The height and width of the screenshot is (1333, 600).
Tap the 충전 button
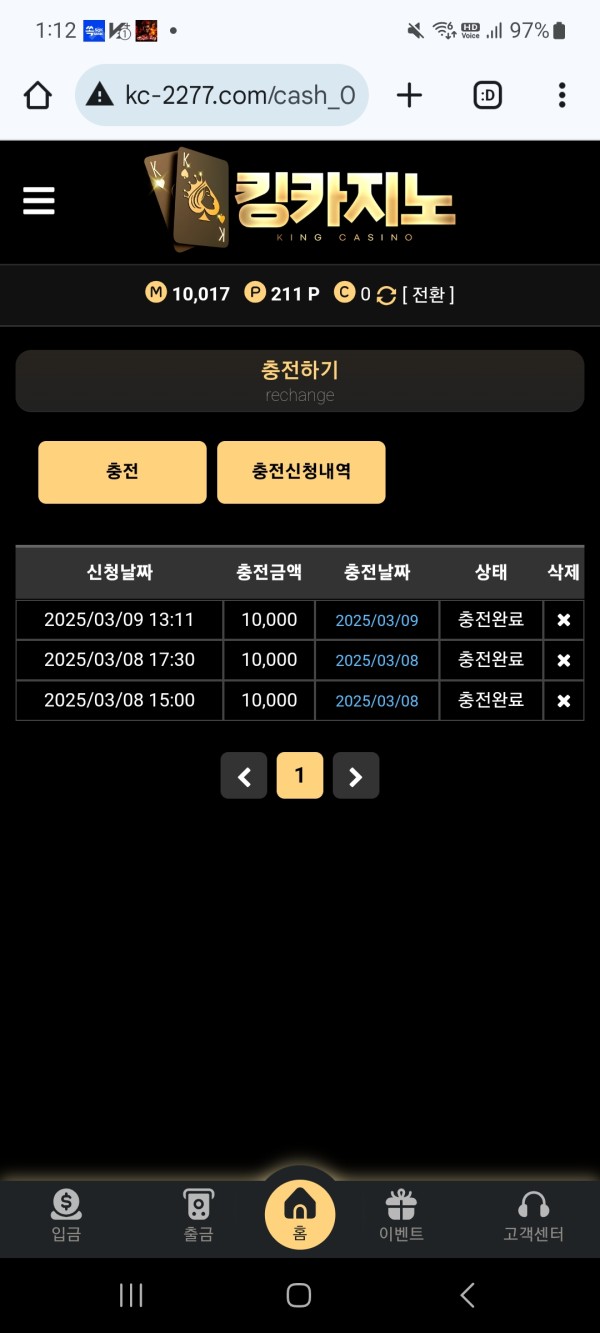click(x=122, y=472)
